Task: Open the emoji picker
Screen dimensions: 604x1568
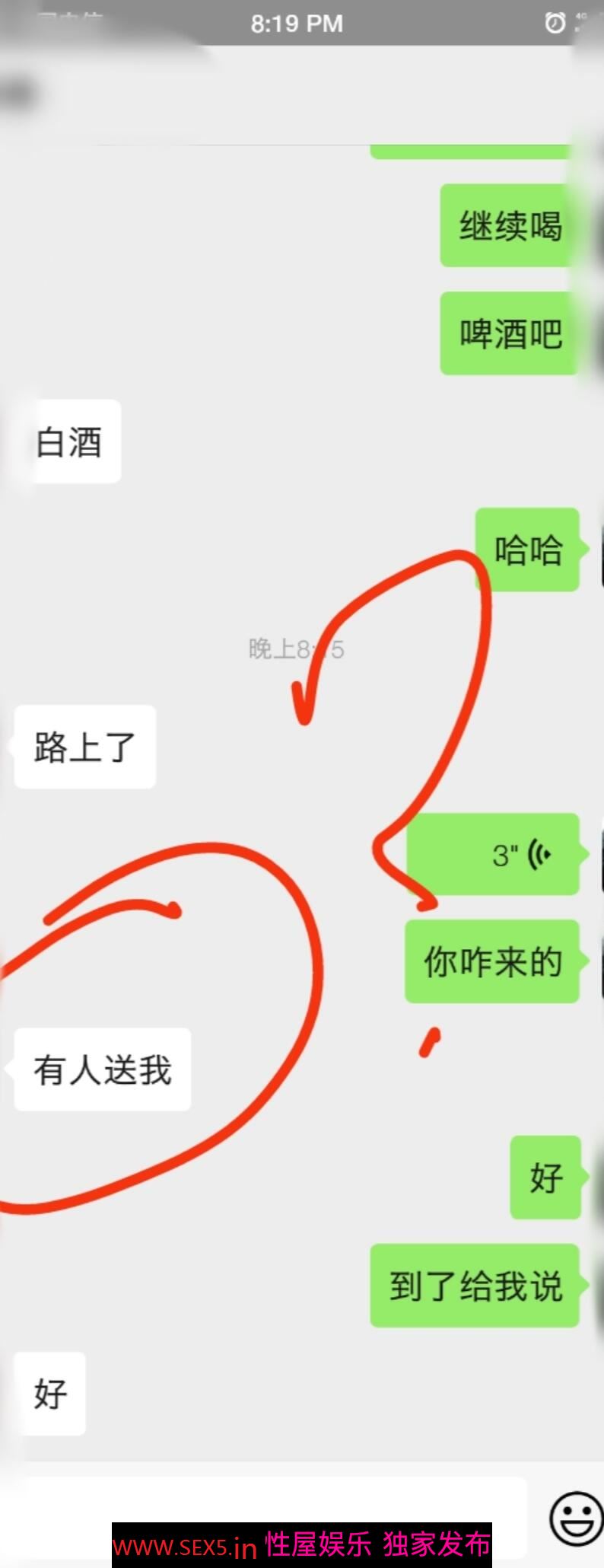Action: click(576, 1519)
